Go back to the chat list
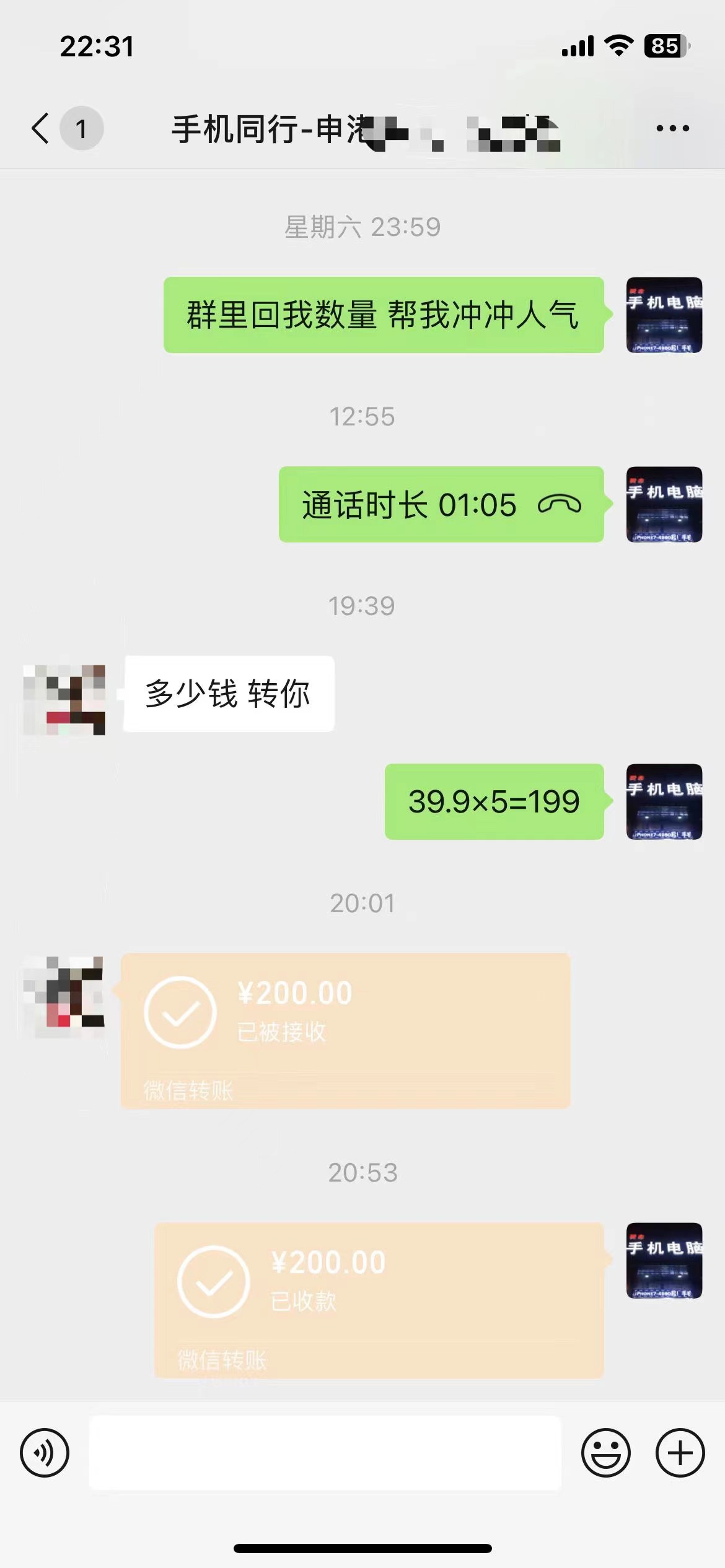 (x=42, y=129)
